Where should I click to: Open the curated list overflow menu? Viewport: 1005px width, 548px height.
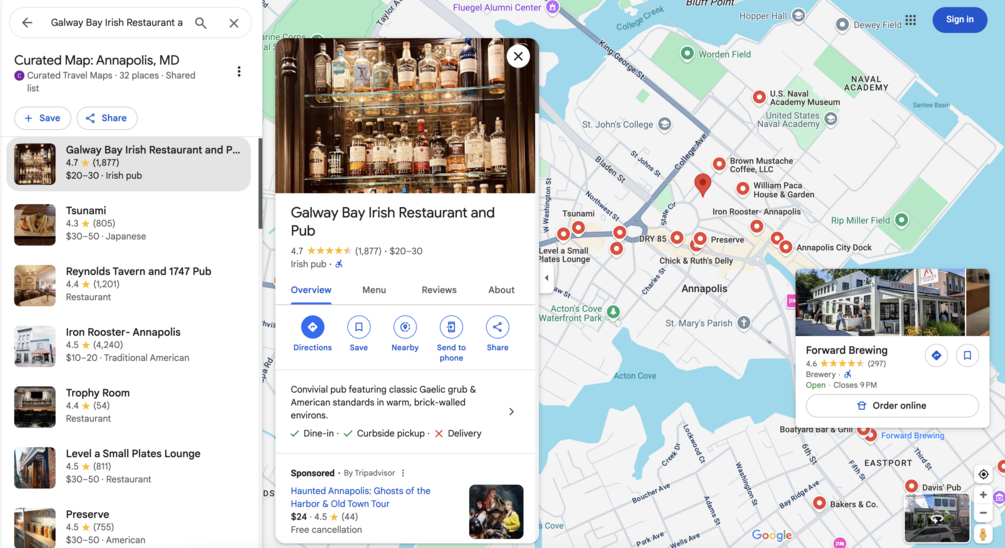point(239,72)
